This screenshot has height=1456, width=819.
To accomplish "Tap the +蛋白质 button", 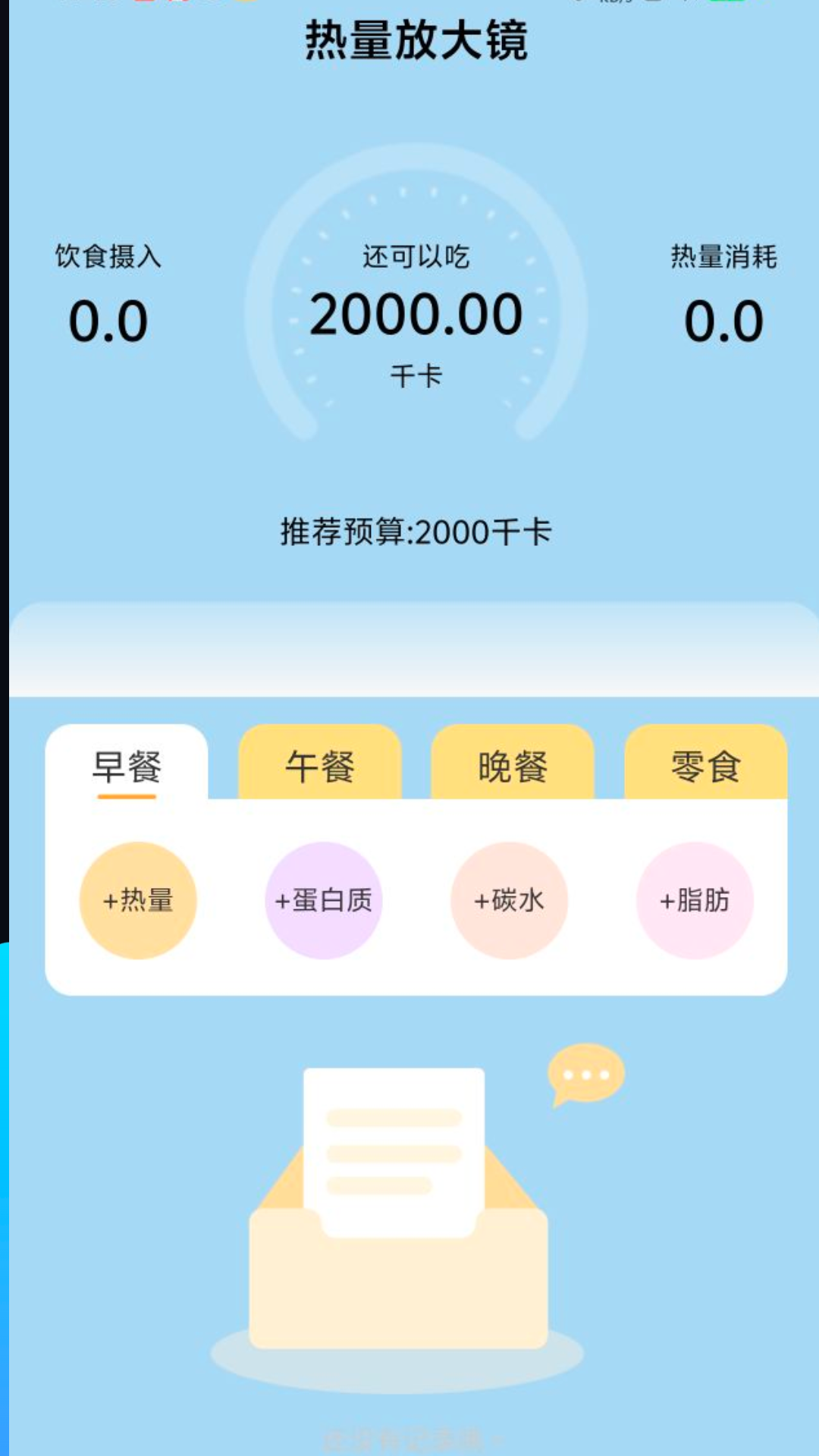I will point(324,900).
